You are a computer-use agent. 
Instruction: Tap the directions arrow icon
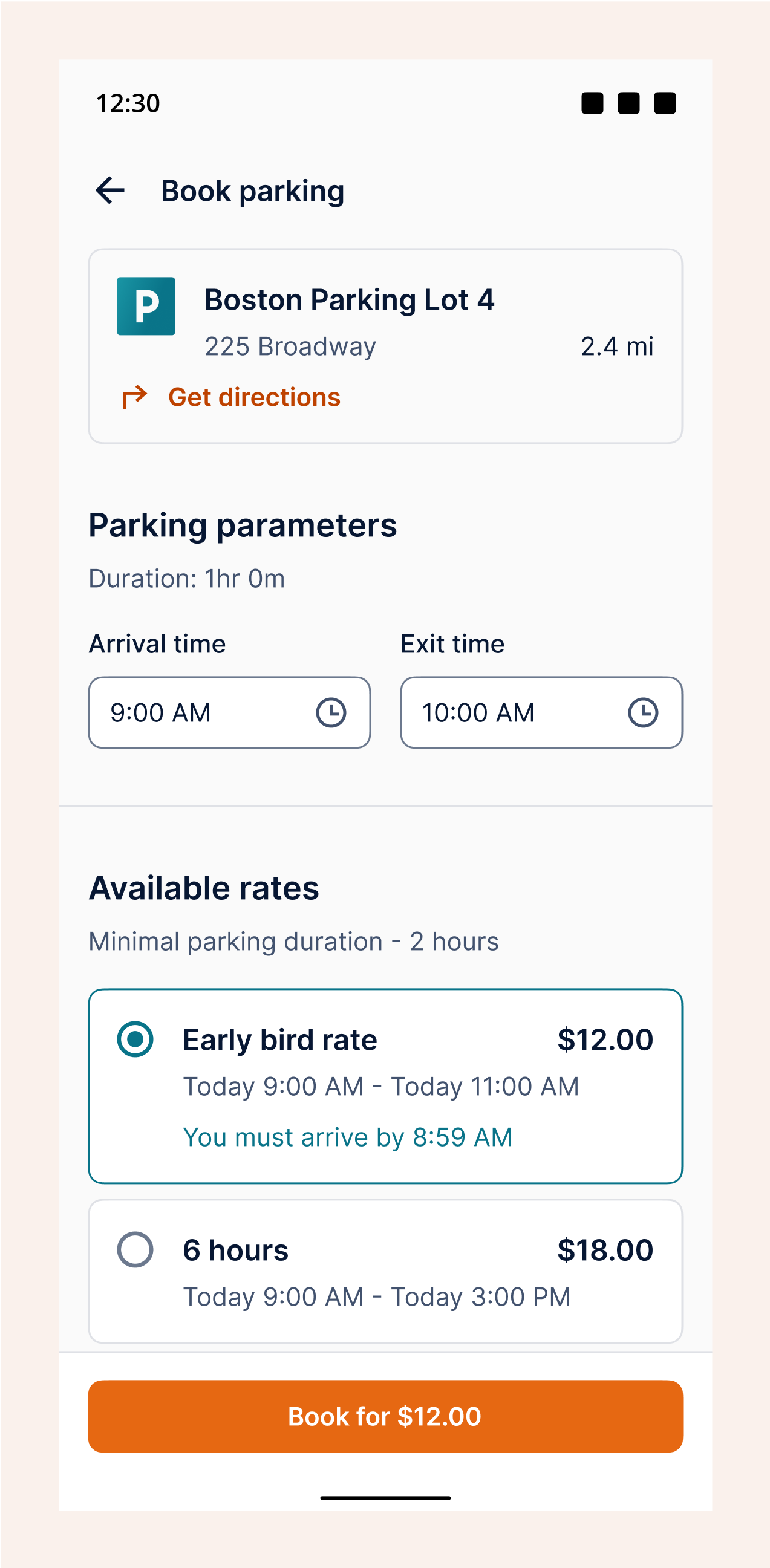click(x=134, y=395)
